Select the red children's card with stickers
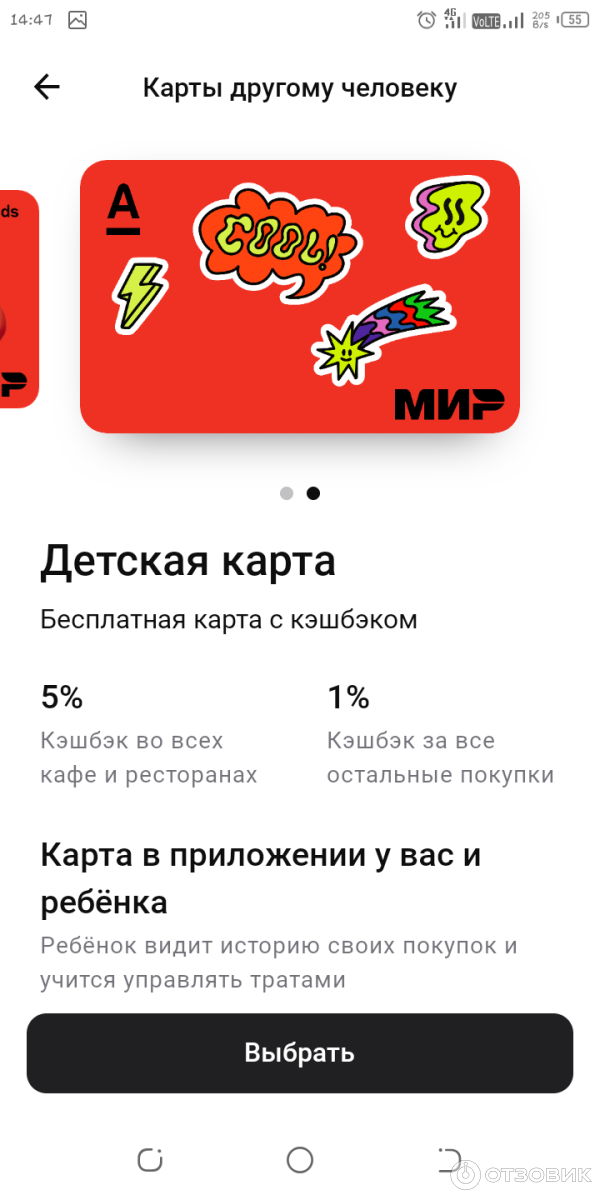The width and height of the screenshot is (600, 1200). point(300,297)
